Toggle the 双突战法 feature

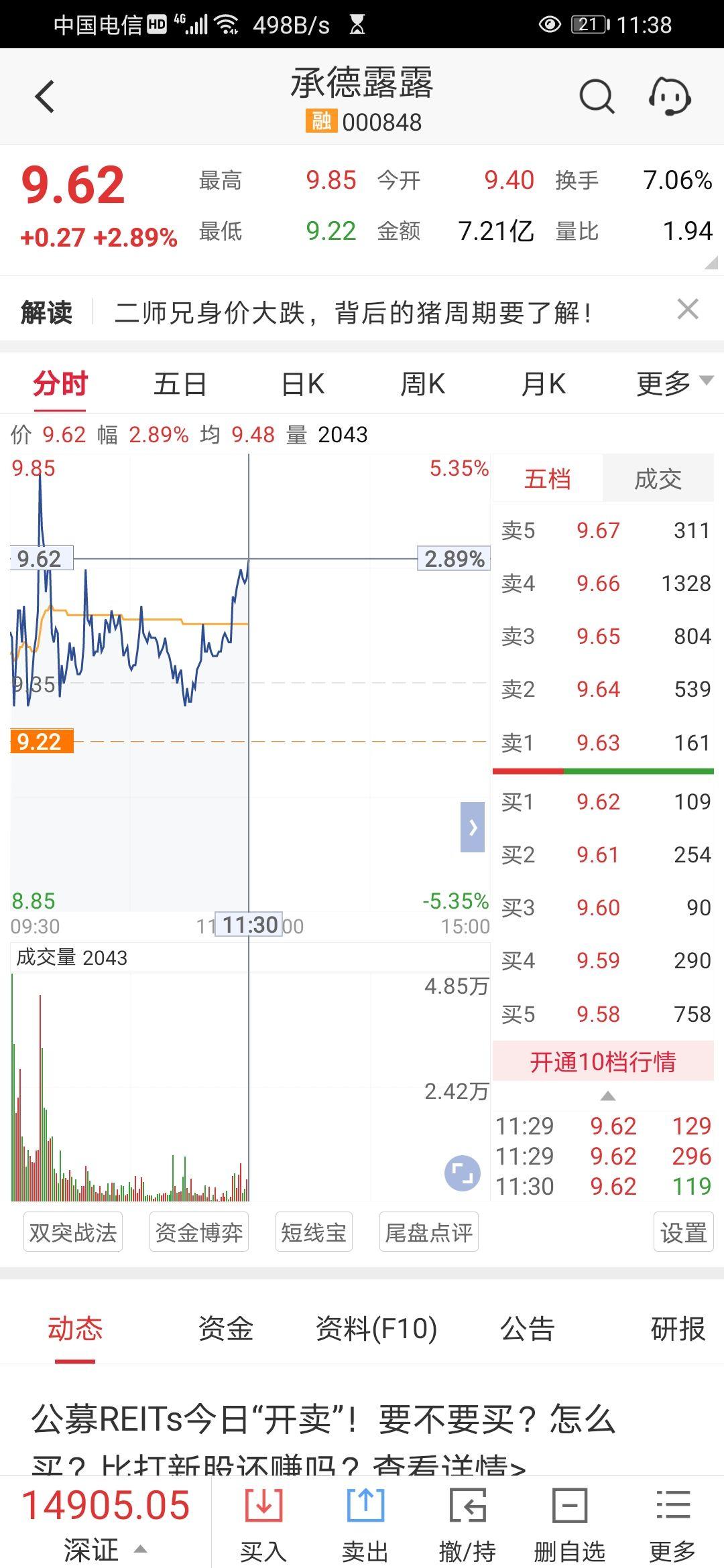pyautogui.click(x=72, y=1232)
